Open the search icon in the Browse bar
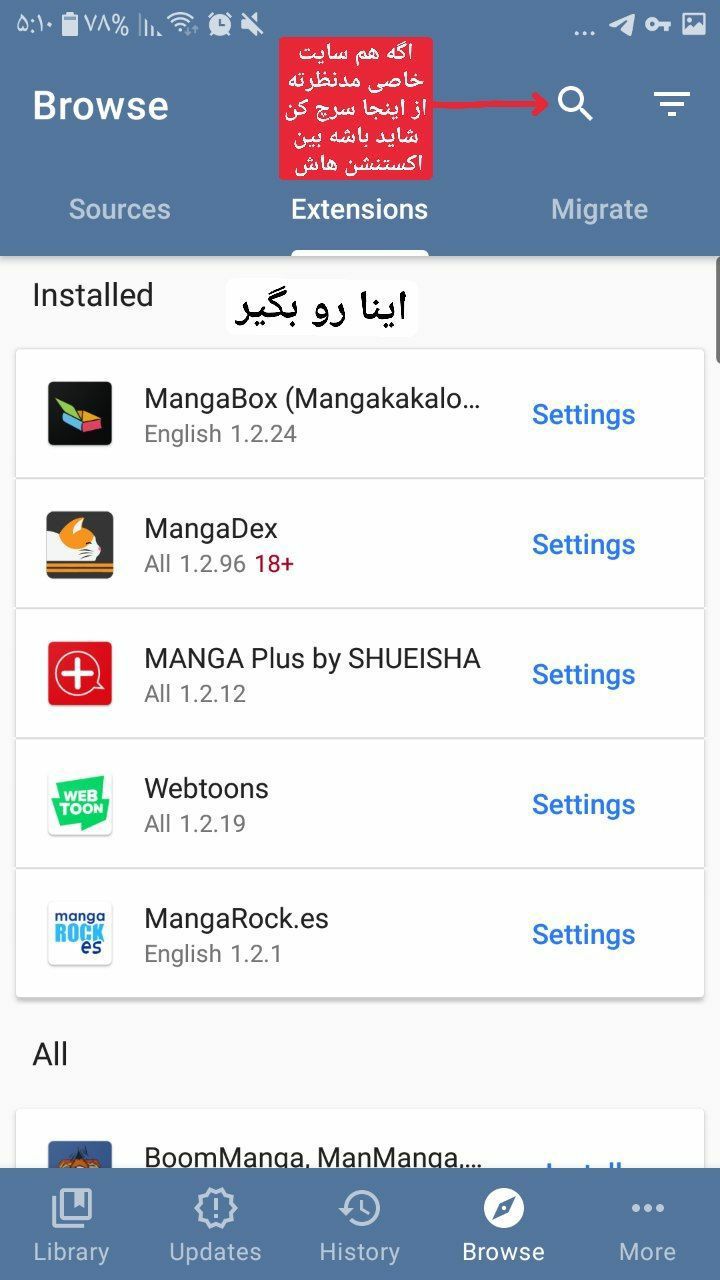 575,104
